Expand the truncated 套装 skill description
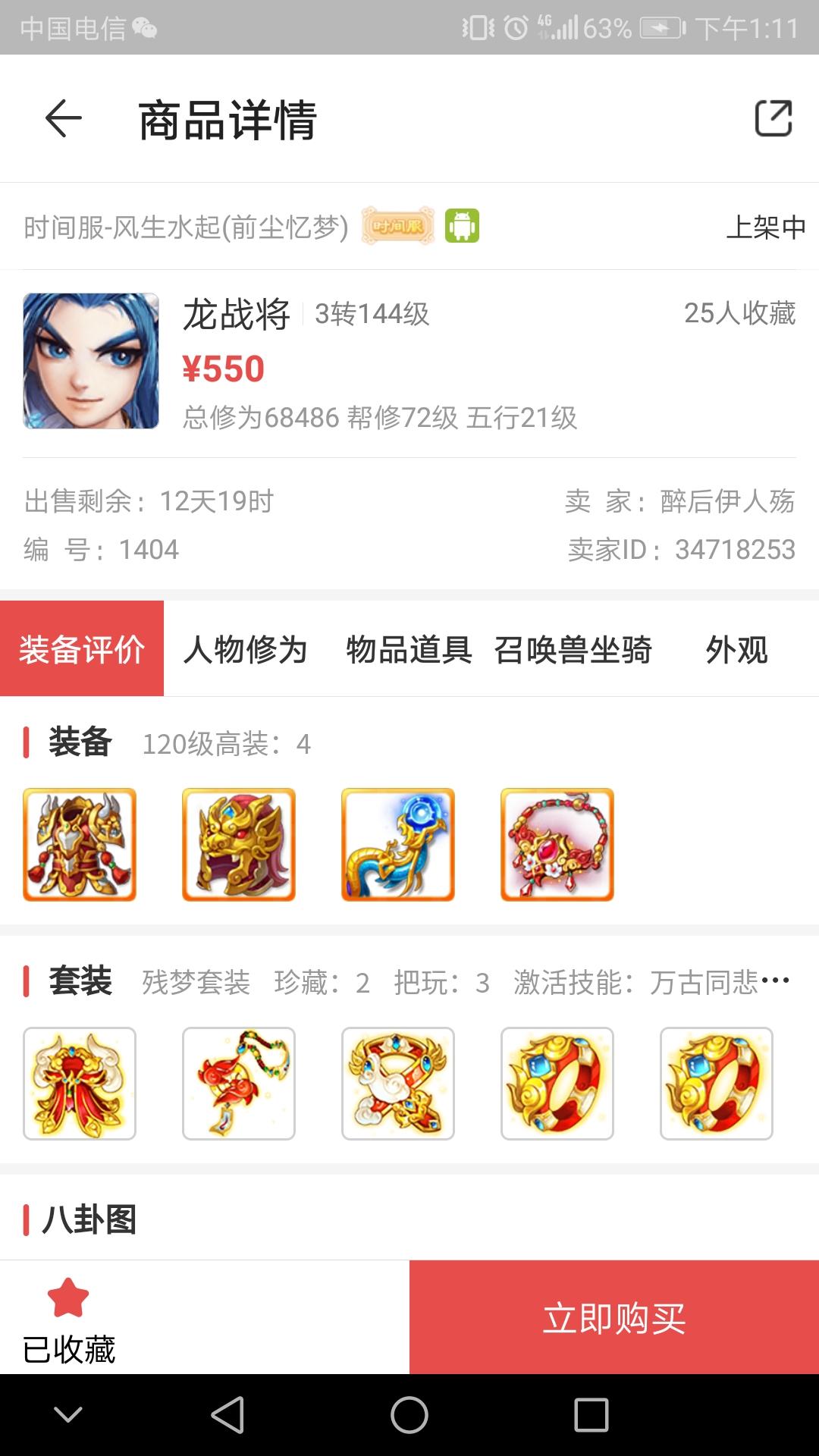This screenshot has width=819, height=1456. click(775, 981)
